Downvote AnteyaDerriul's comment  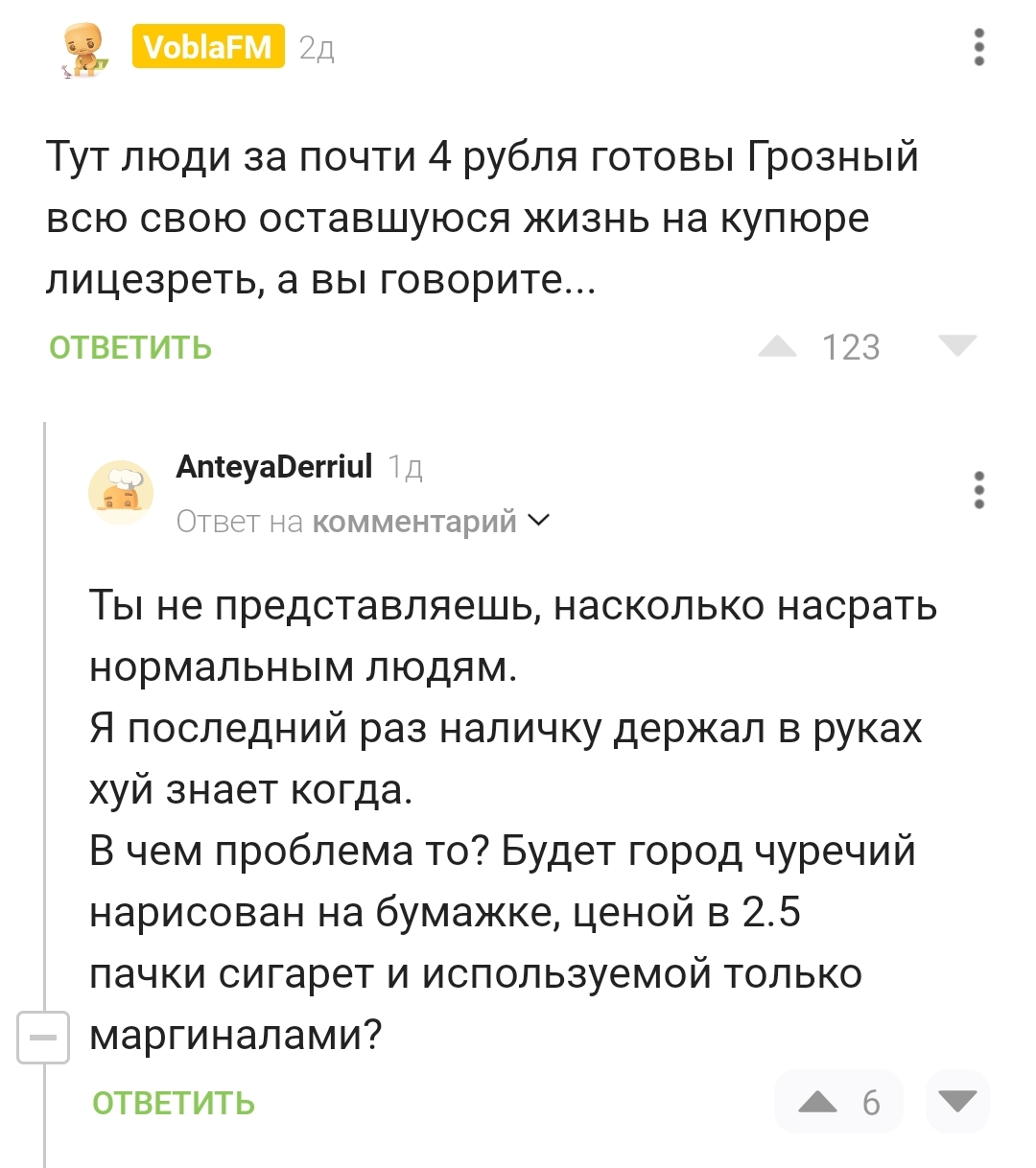(956, 1101)
